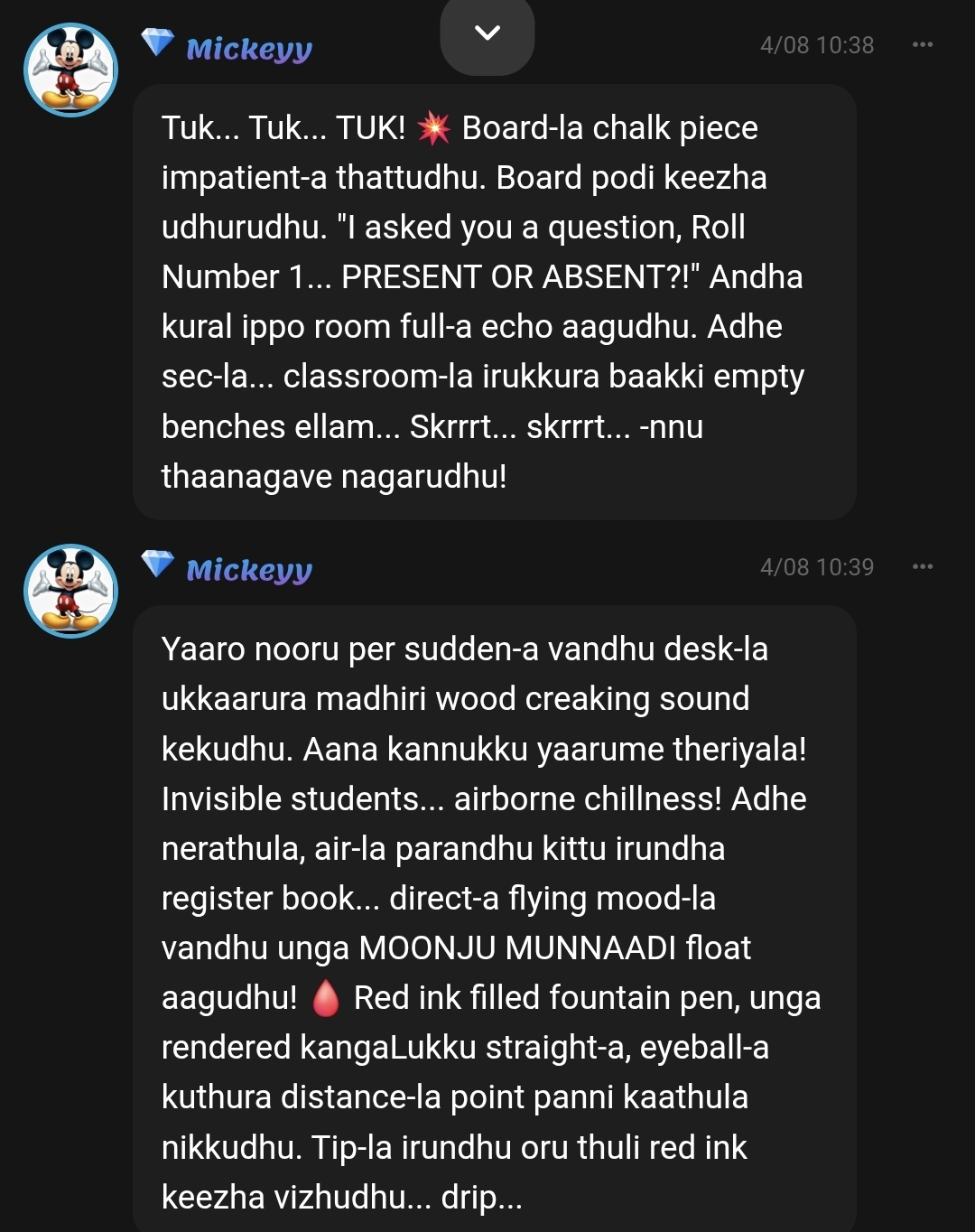Tap the down chevron button at top
975x1232 pixels.
487,33
